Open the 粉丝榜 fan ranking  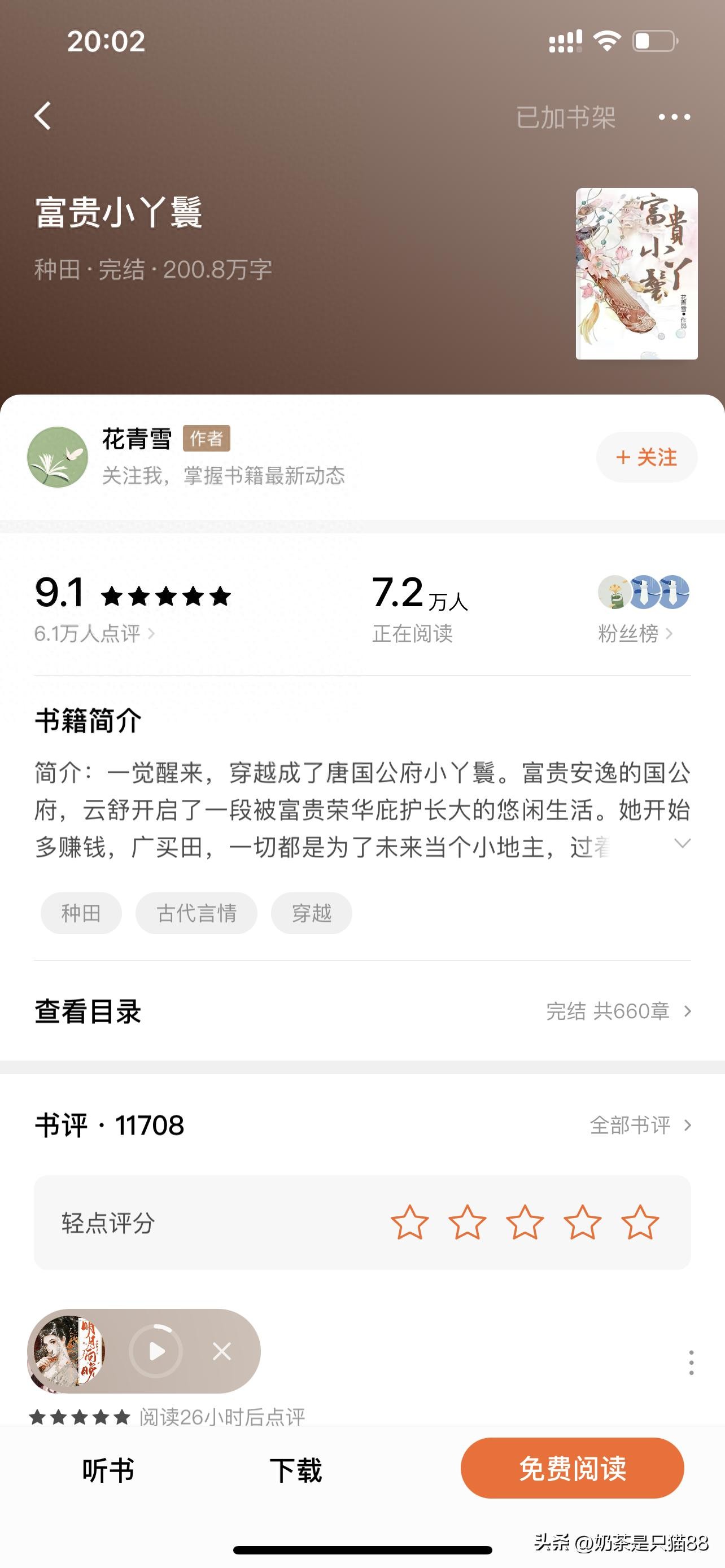click(x=635, y=634)
